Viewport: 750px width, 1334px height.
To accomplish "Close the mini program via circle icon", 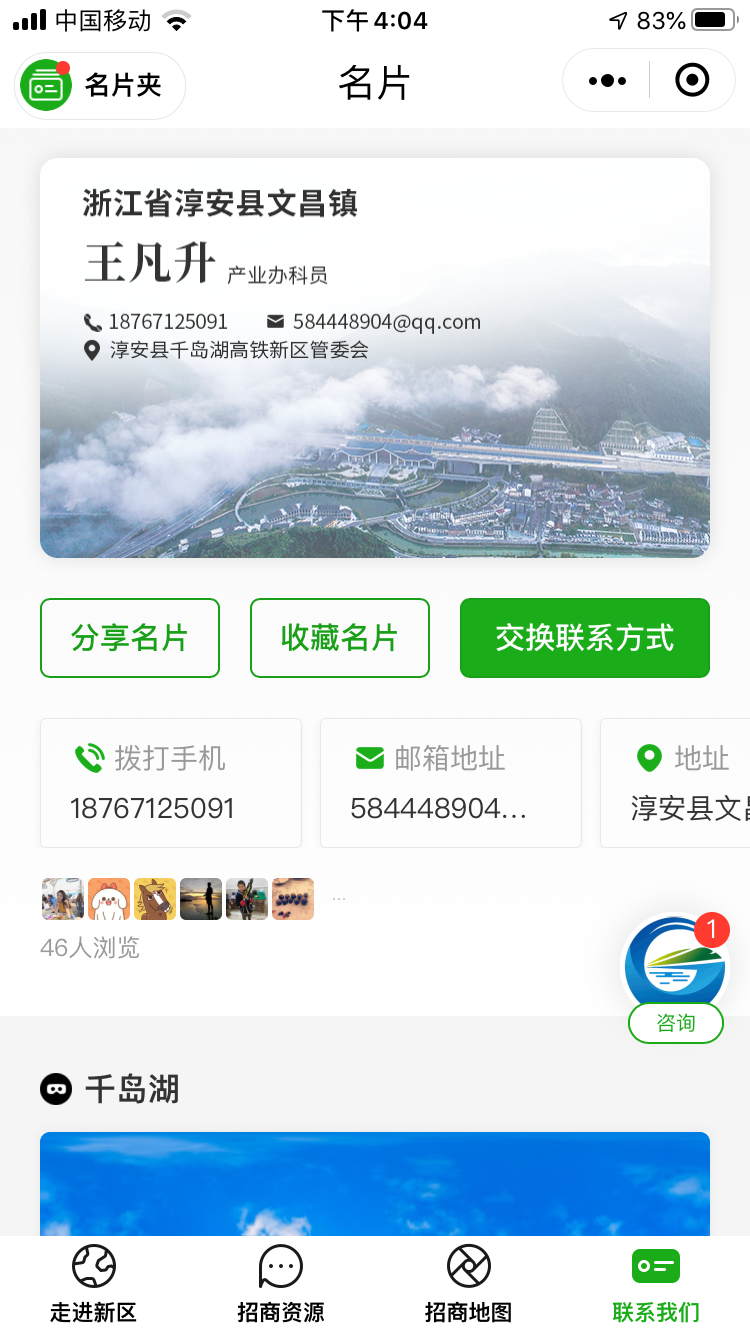I will [692, 81].
